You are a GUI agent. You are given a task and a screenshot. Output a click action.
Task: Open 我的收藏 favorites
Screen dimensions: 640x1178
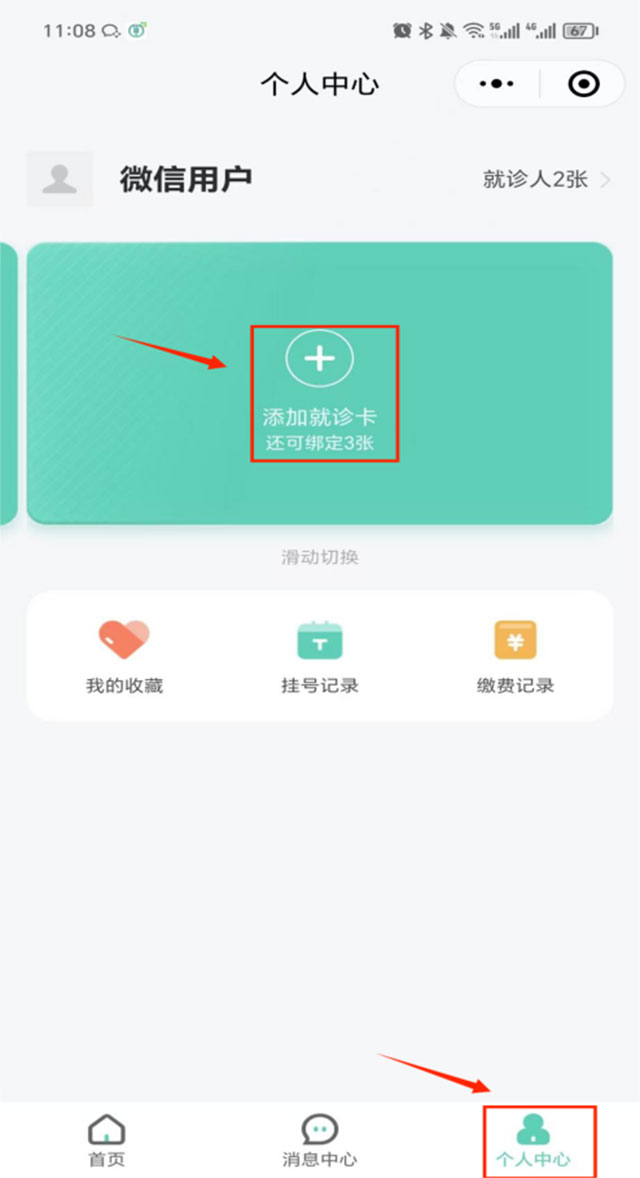(x=124, y=655)
